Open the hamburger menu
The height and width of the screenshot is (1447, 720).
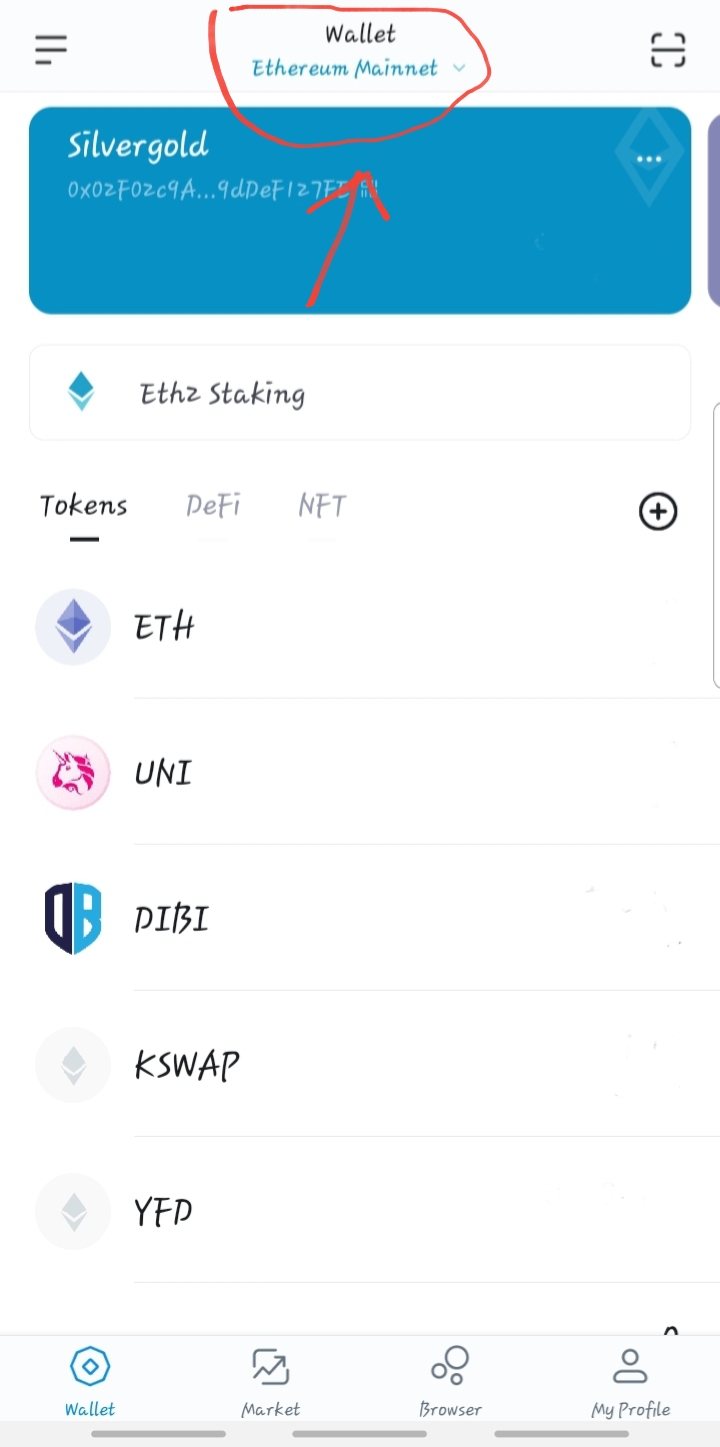point(51,49)
